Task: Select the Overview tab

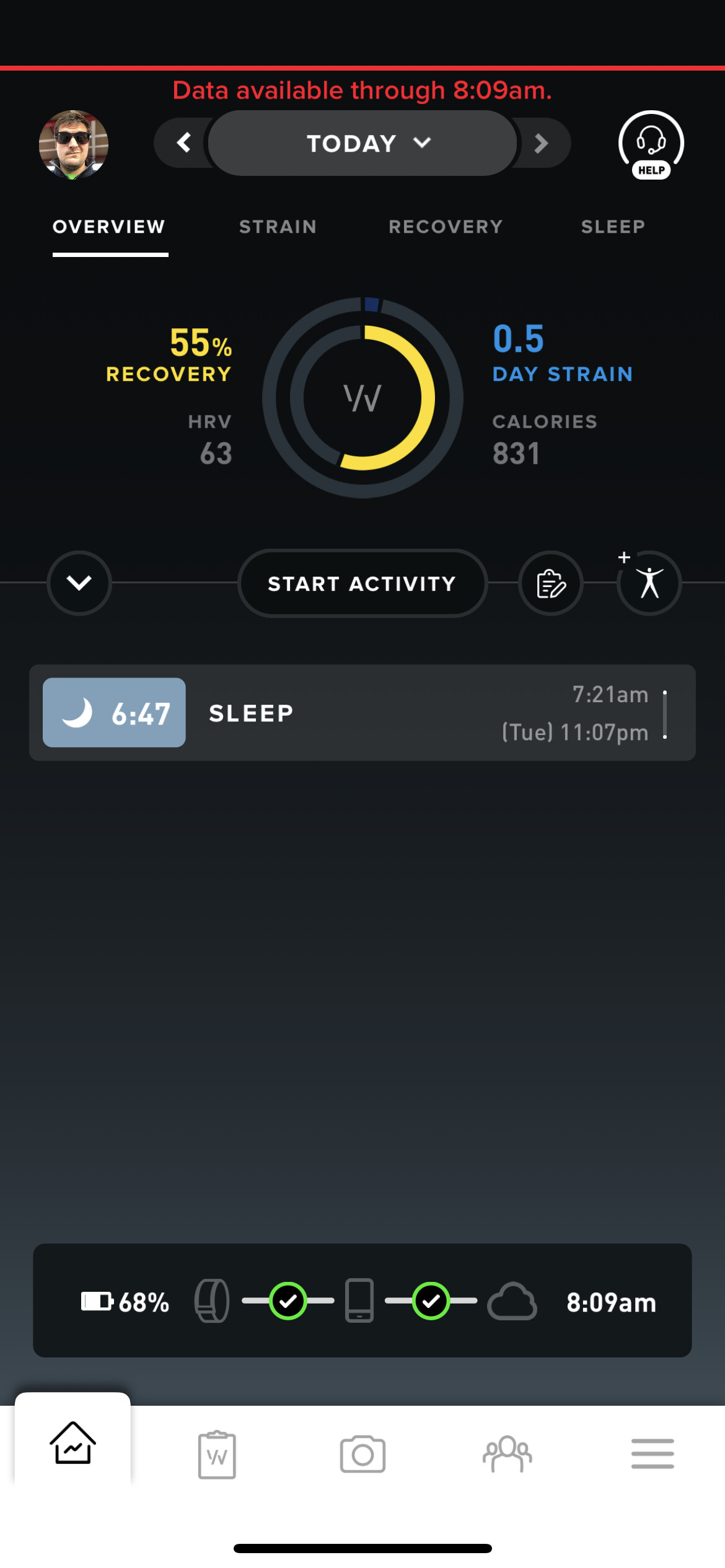Action: [x=109, y=227]
